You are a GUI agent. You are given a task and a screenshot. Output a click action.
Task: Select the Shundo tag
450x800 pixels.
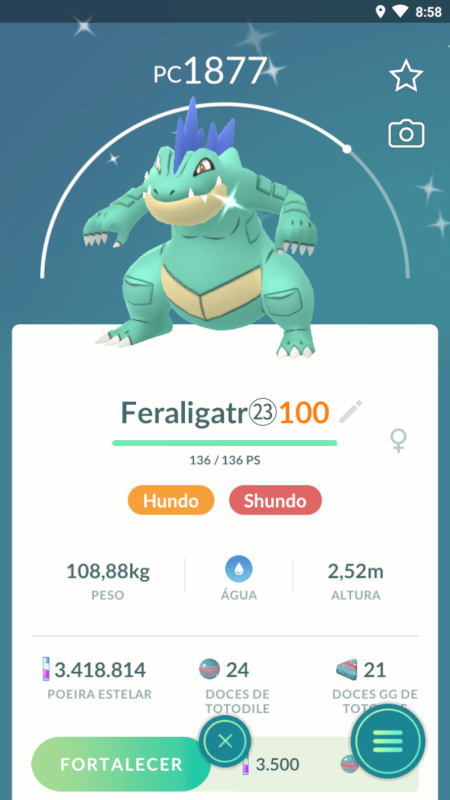point(276,500)
